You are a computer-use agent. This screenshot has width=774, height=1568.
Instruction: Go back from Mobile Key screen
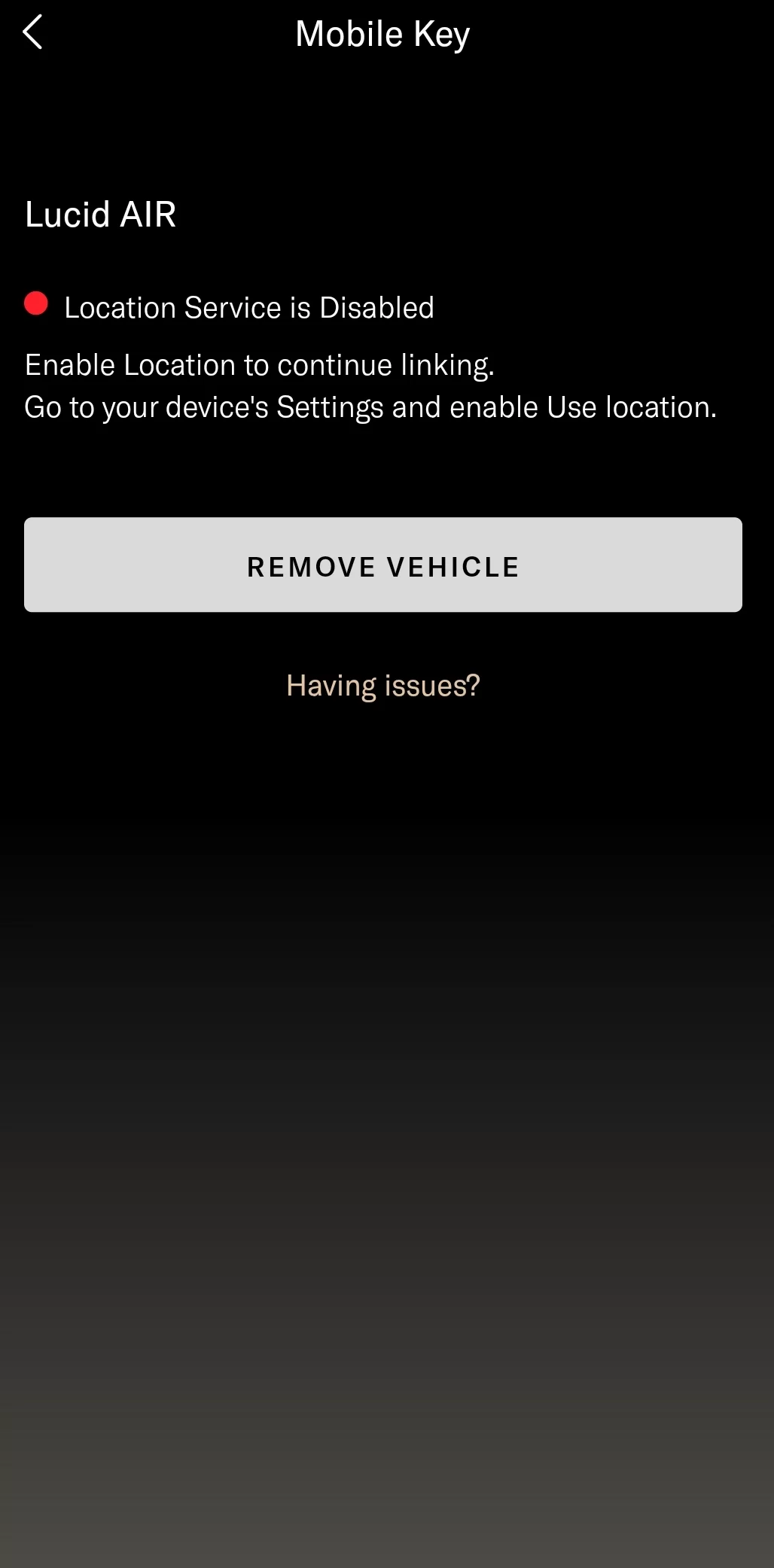(32, 32)
